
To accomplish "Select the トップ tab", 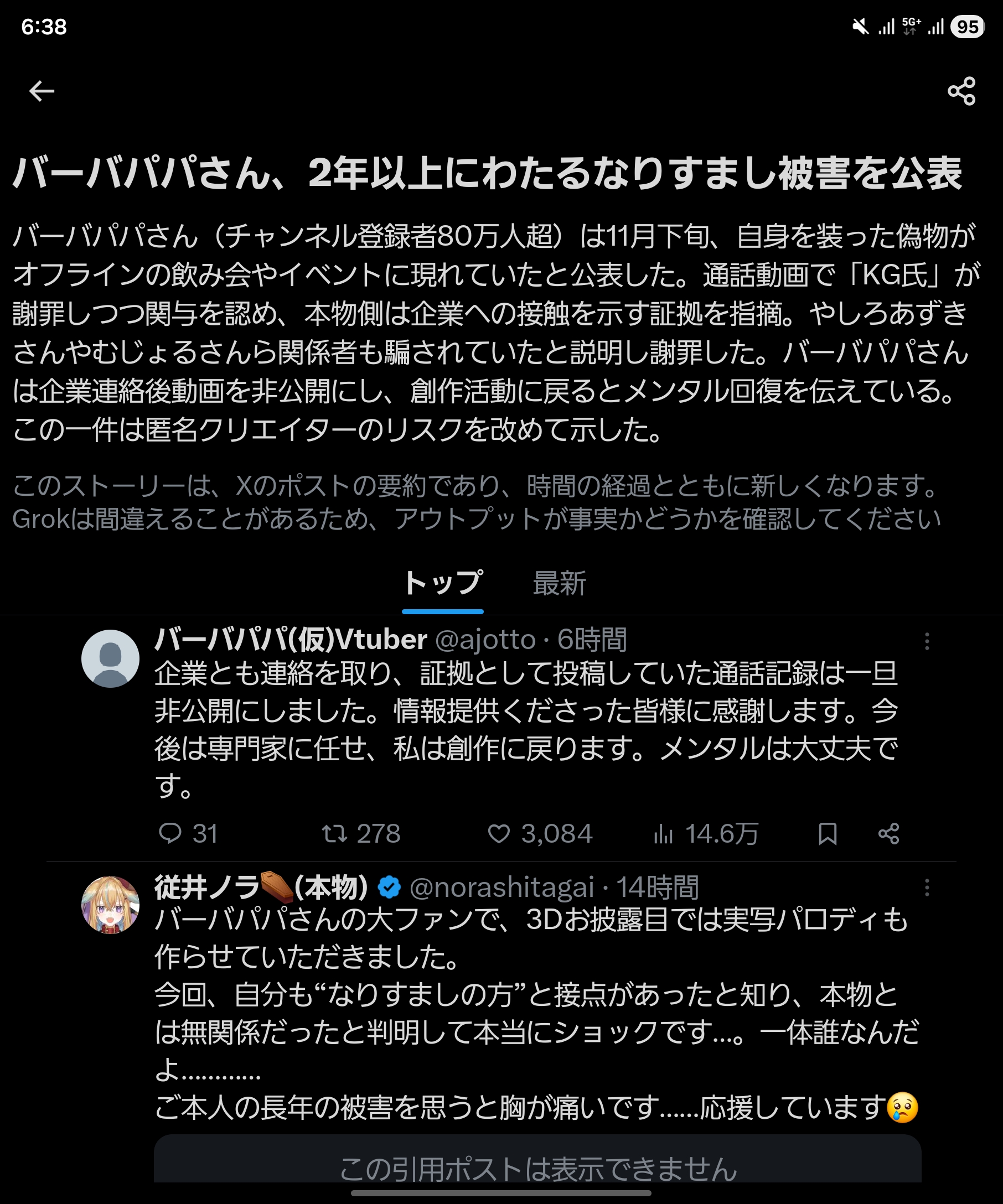I will (x=442, y=583).
